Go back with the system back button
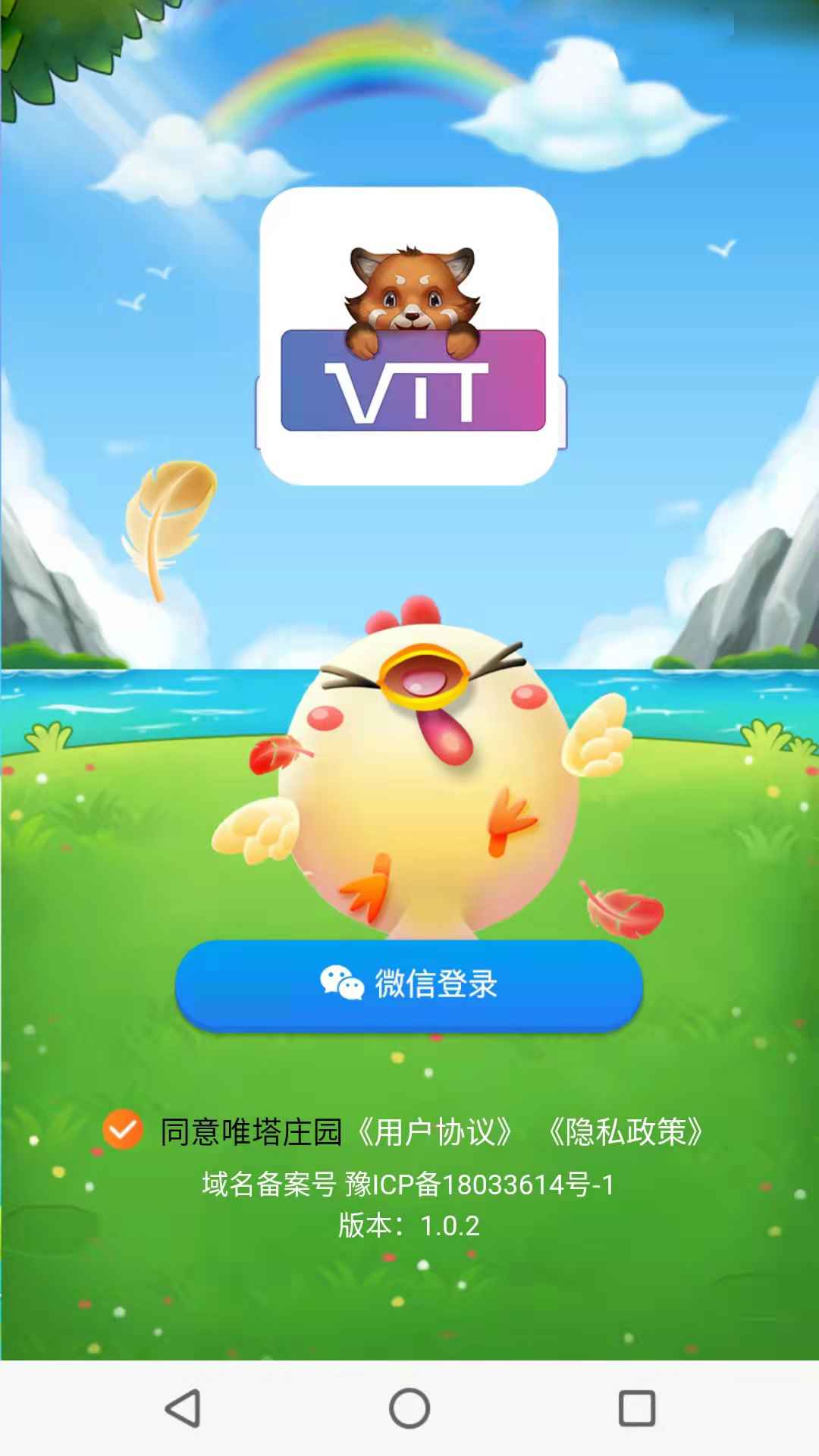The image size is (819, 1456). (x=183, y=1407)
